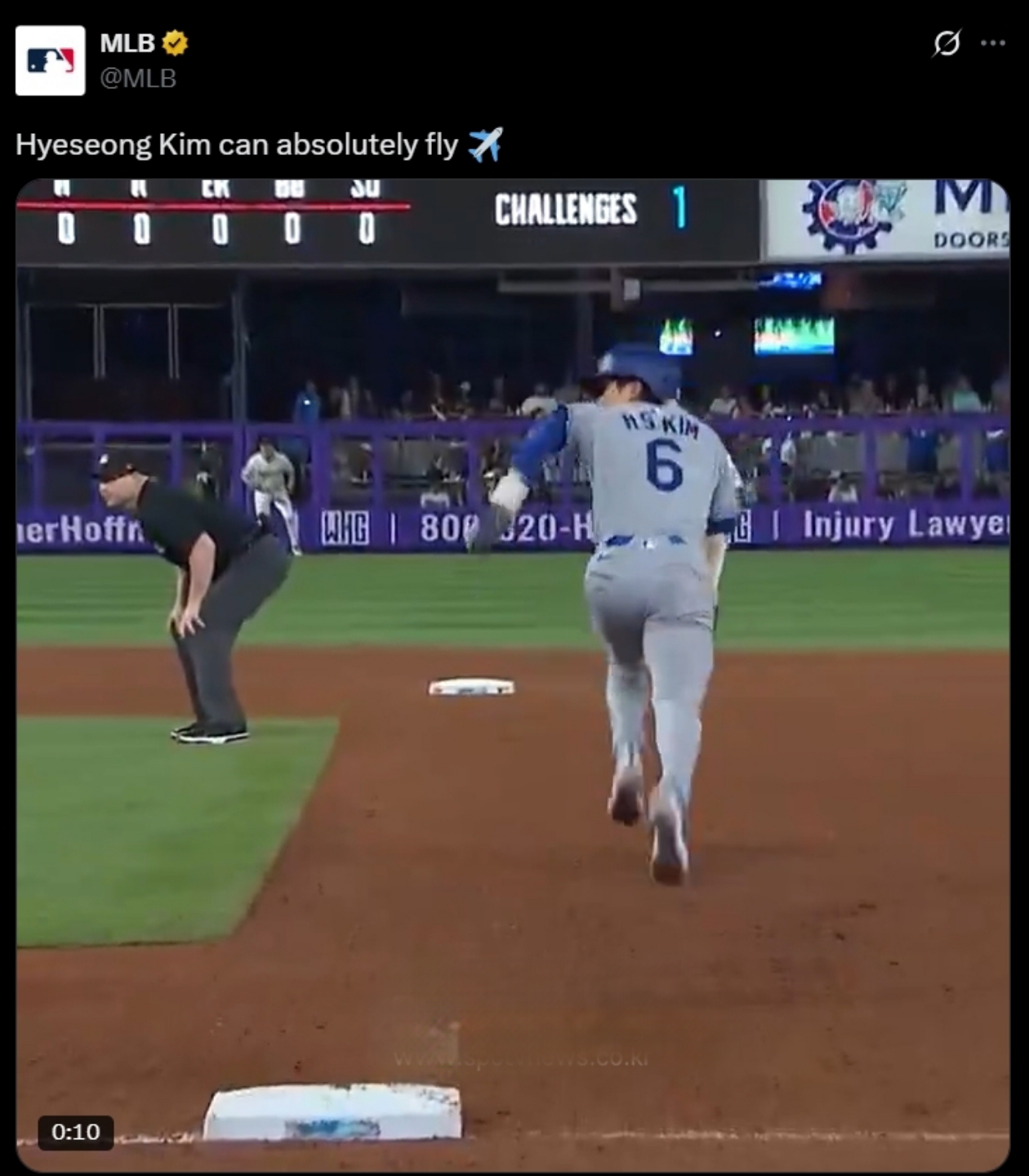Play the Hyeseong Kim video

click(x=513, y=675)
